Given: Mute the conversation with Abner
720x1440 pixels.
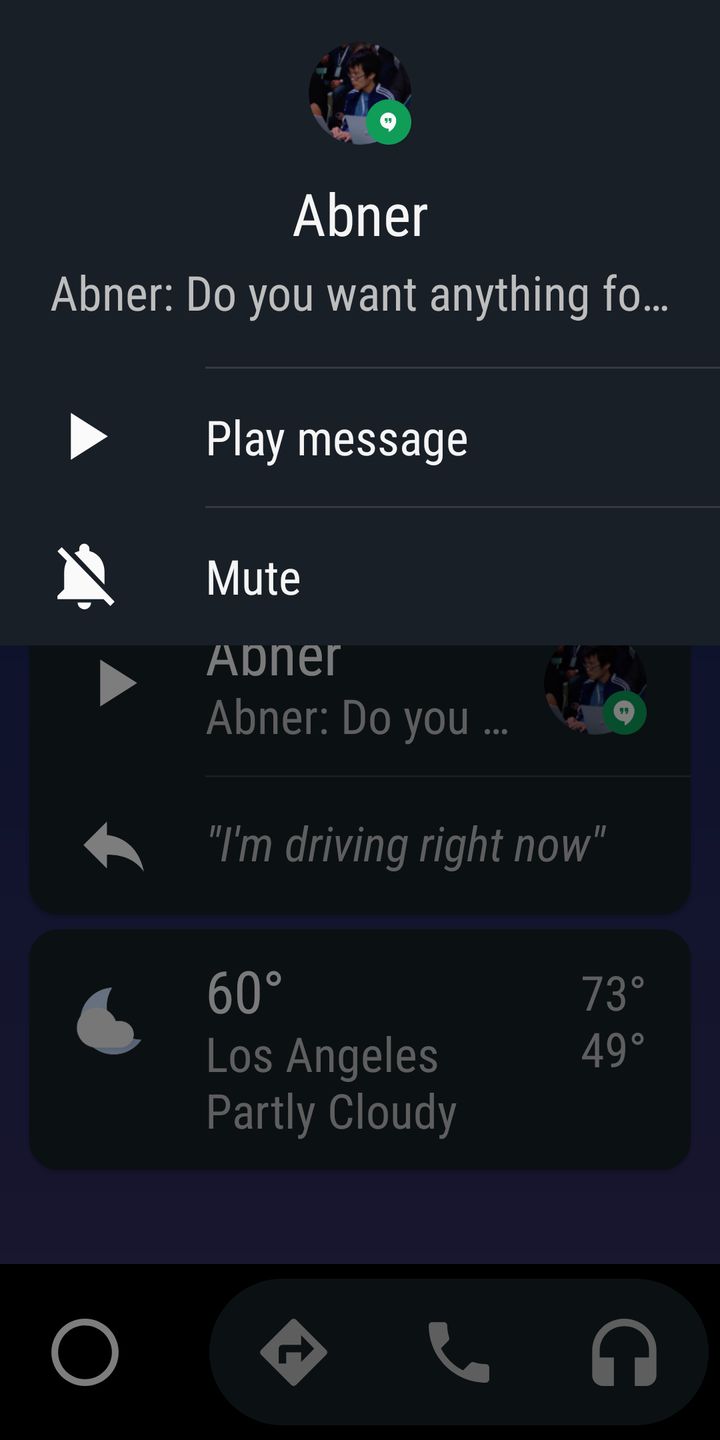Looking at the screenshot, I should coord(253,578).
